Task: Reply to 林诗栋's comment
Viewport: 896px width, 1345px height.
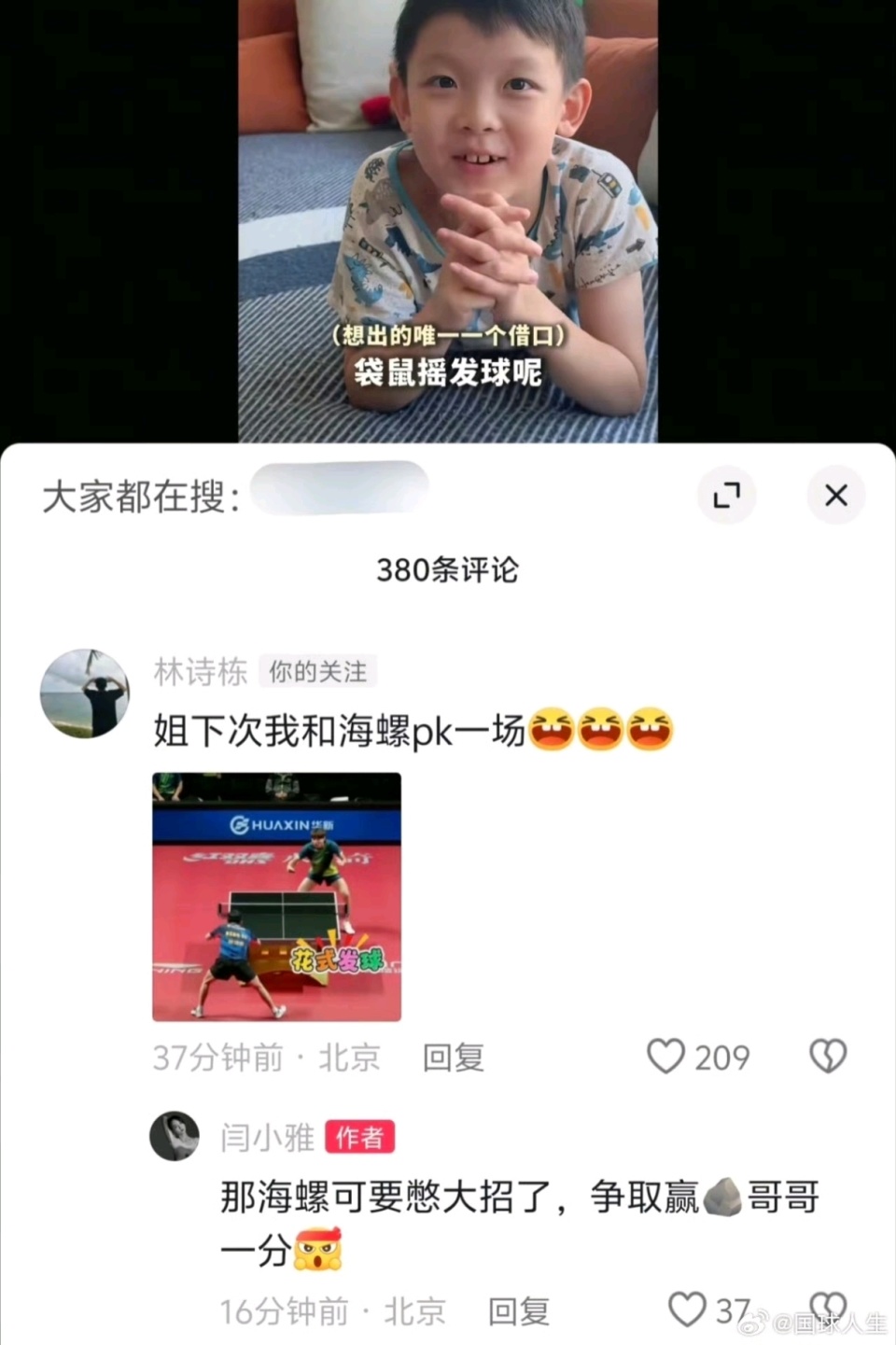Action: (453, 1058)
